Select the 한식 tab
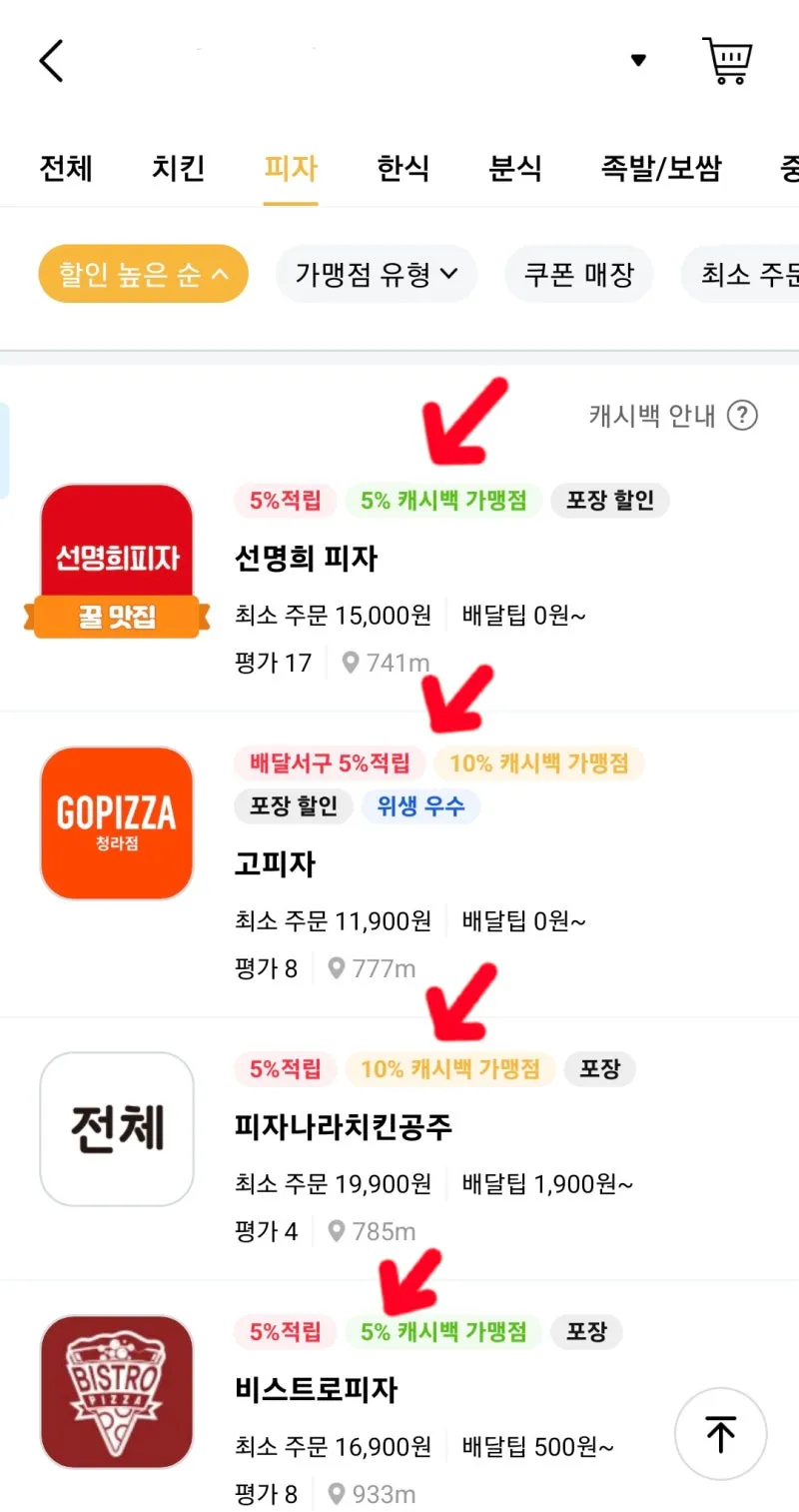 [x=403, y=168]
